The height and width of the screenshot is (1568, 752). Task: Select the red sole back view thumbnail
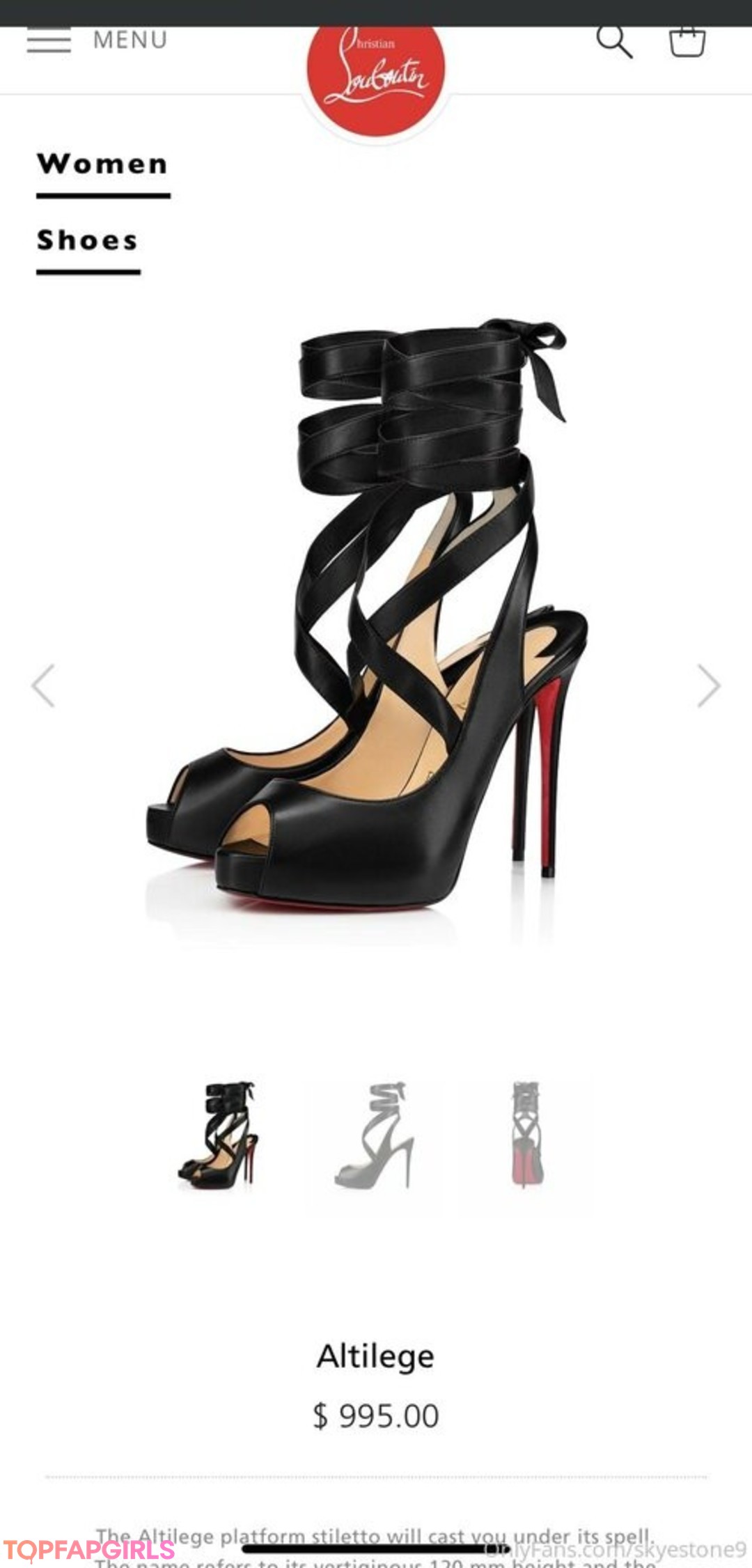click(526, 1135)
